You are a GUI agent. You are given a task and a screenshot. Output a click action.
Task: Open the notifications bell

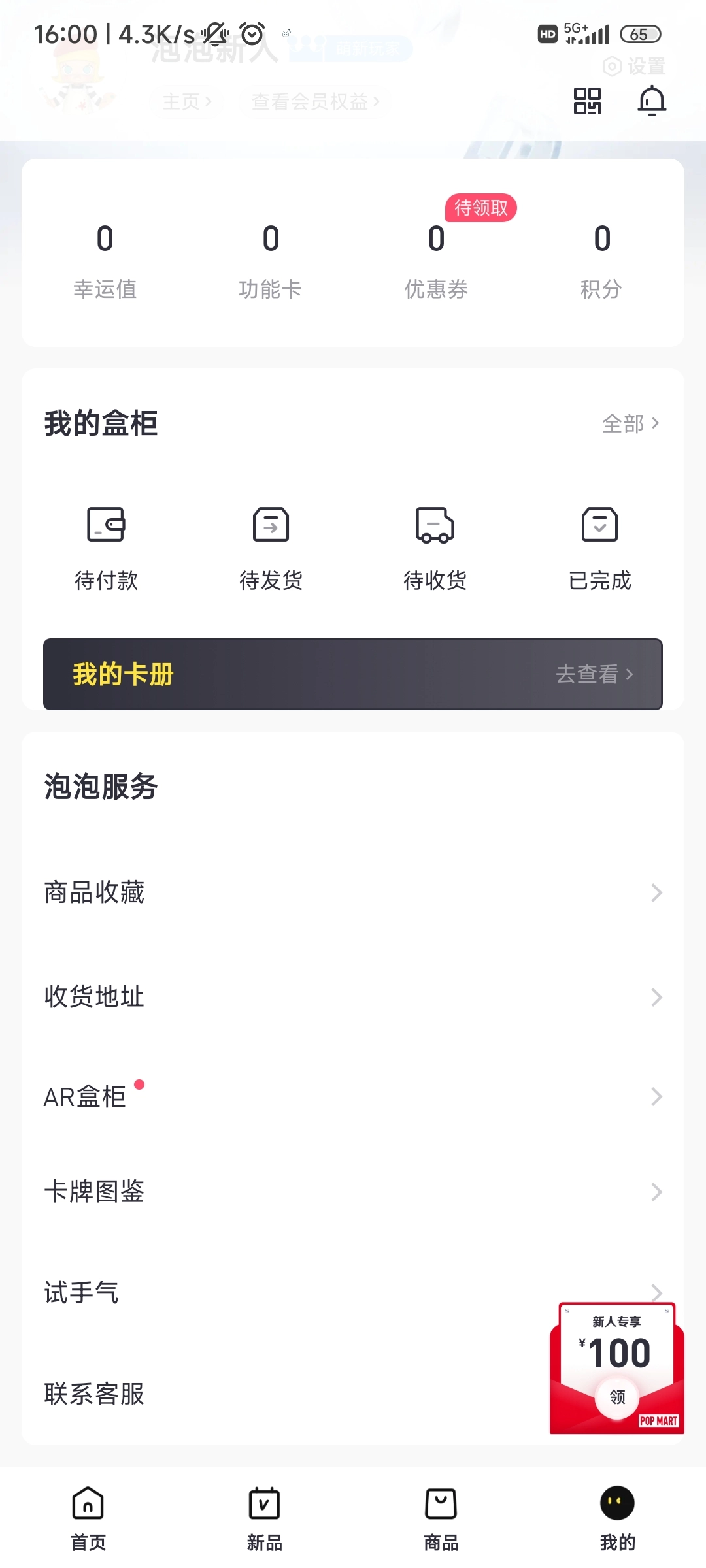(x=652, y=101)
